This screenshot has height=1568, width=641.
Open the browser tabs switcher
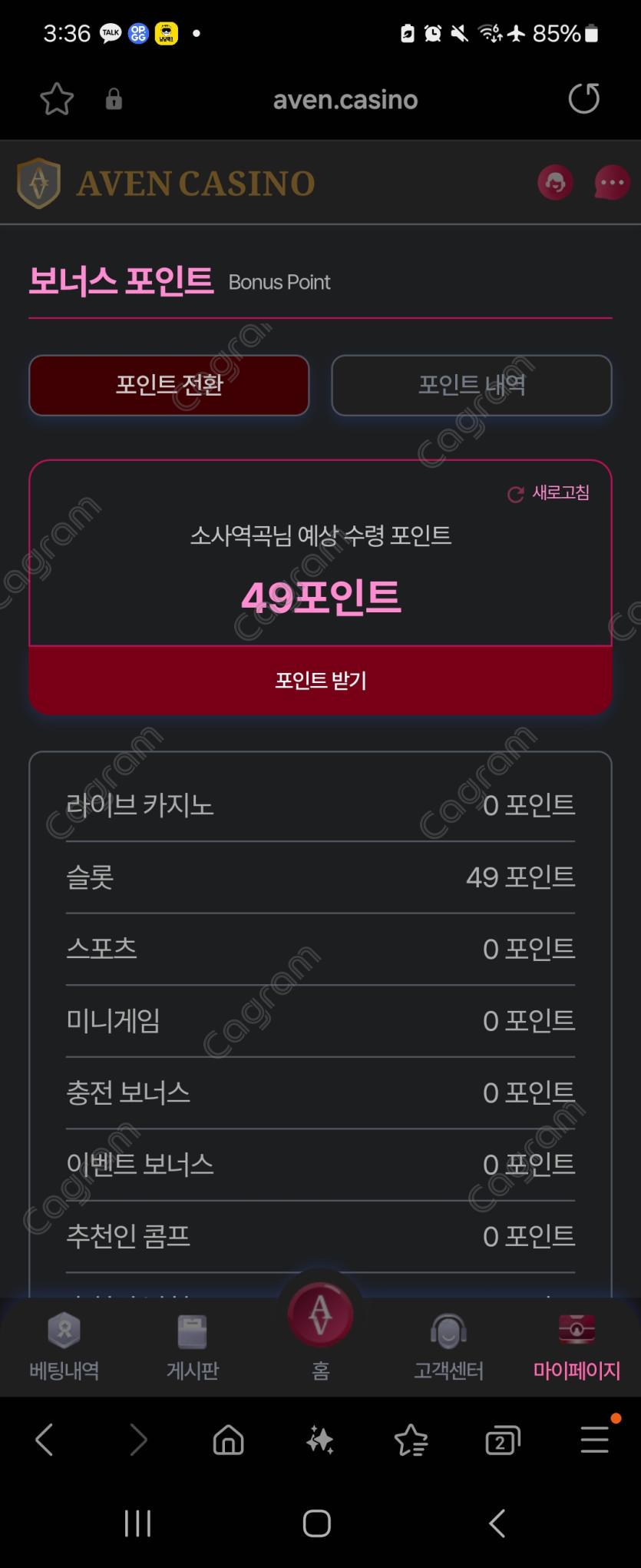(x=503, y=1441)
